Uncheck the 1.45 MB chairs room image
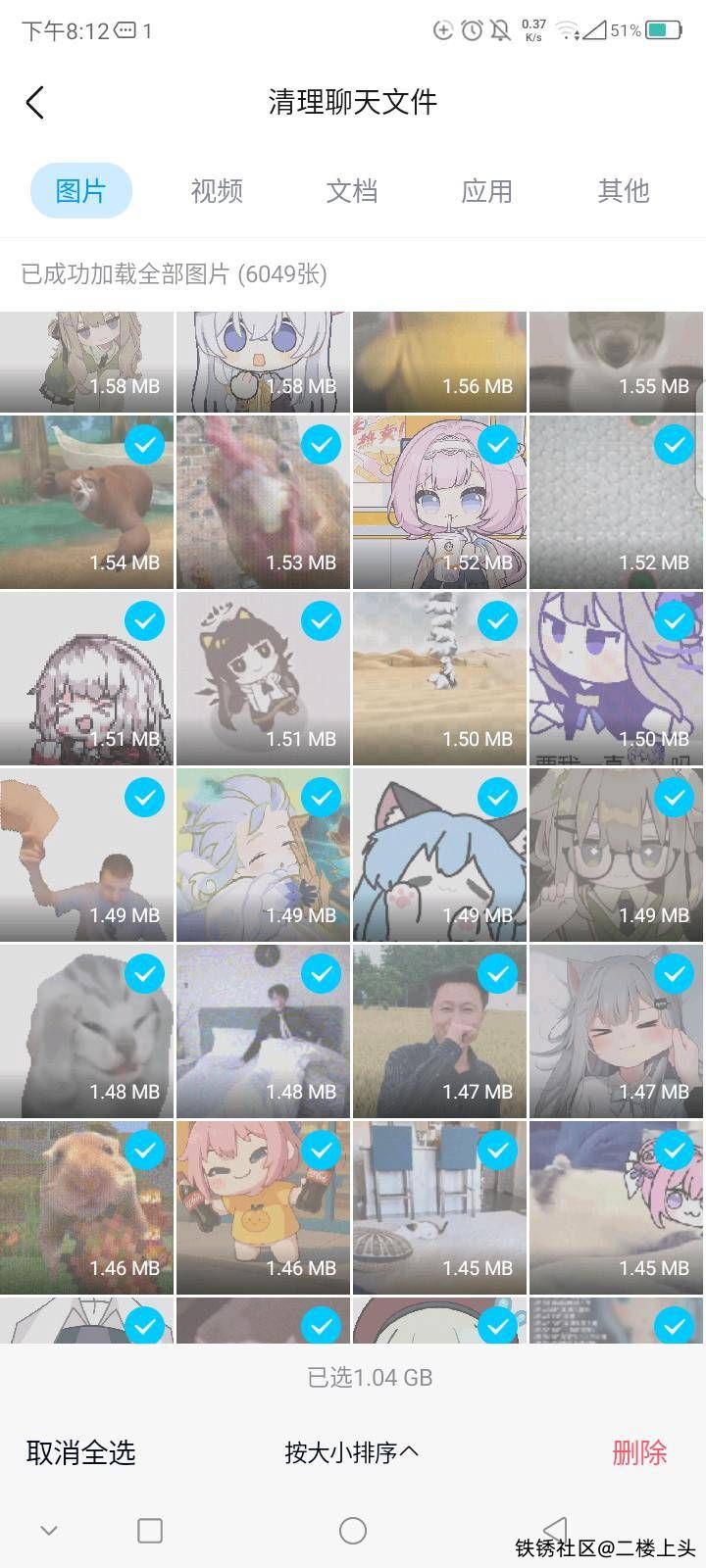Image resolution: width=706 pixels, height=1568 pixels. (497, 1151)
